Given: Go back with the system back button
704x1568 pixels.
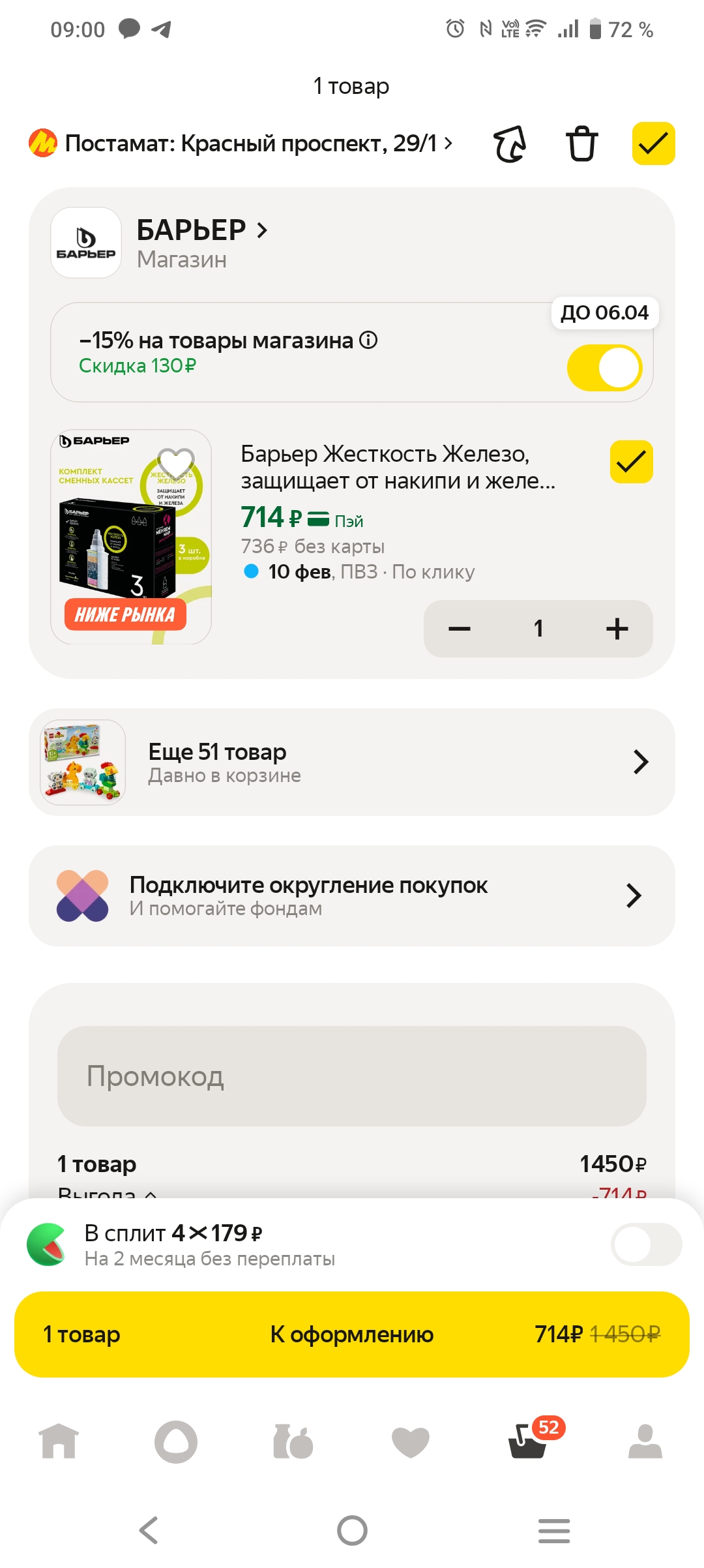Looking at the screenshot, I should click(x=149, y=1530).
